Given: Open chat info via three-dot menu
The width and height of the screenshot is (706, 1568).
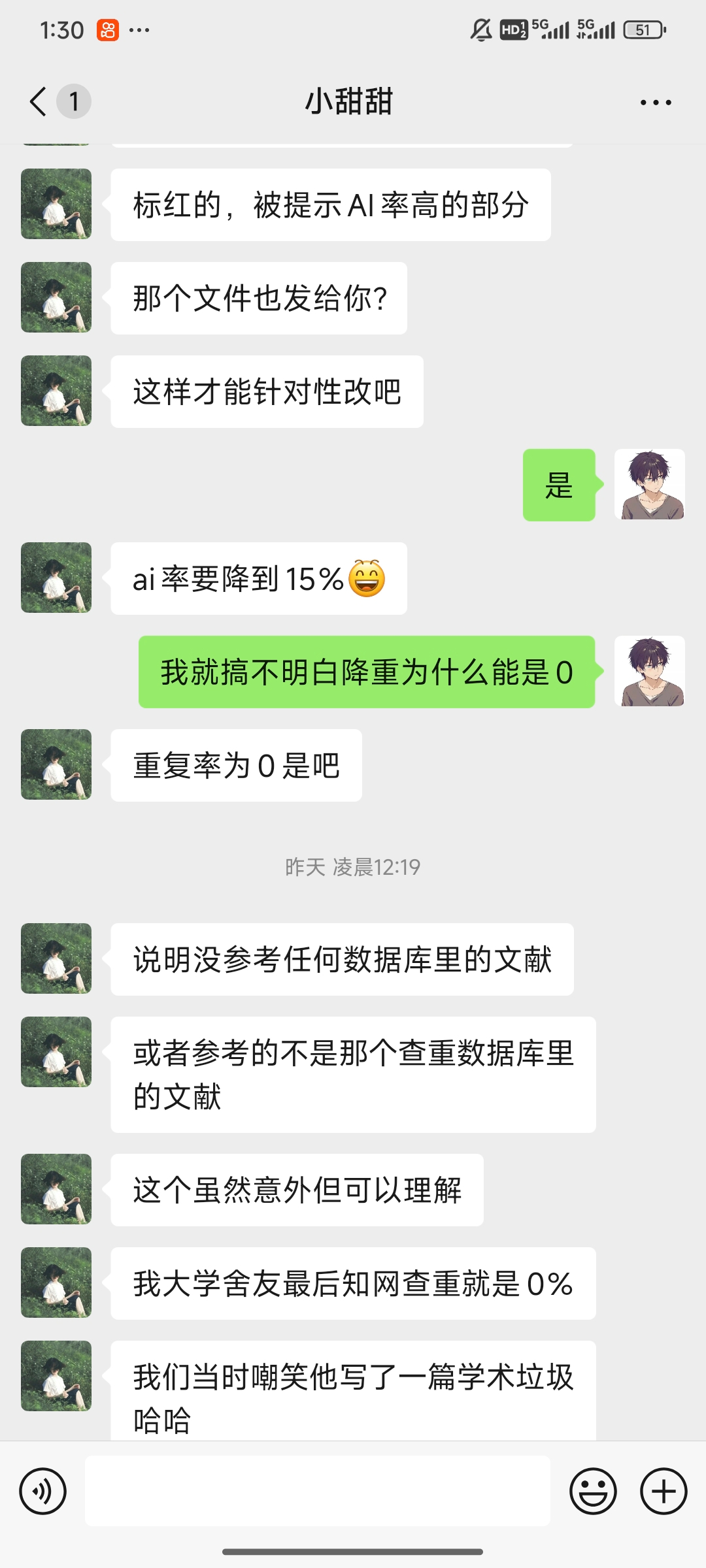Looking at the screenshot, I should point(655,103).
